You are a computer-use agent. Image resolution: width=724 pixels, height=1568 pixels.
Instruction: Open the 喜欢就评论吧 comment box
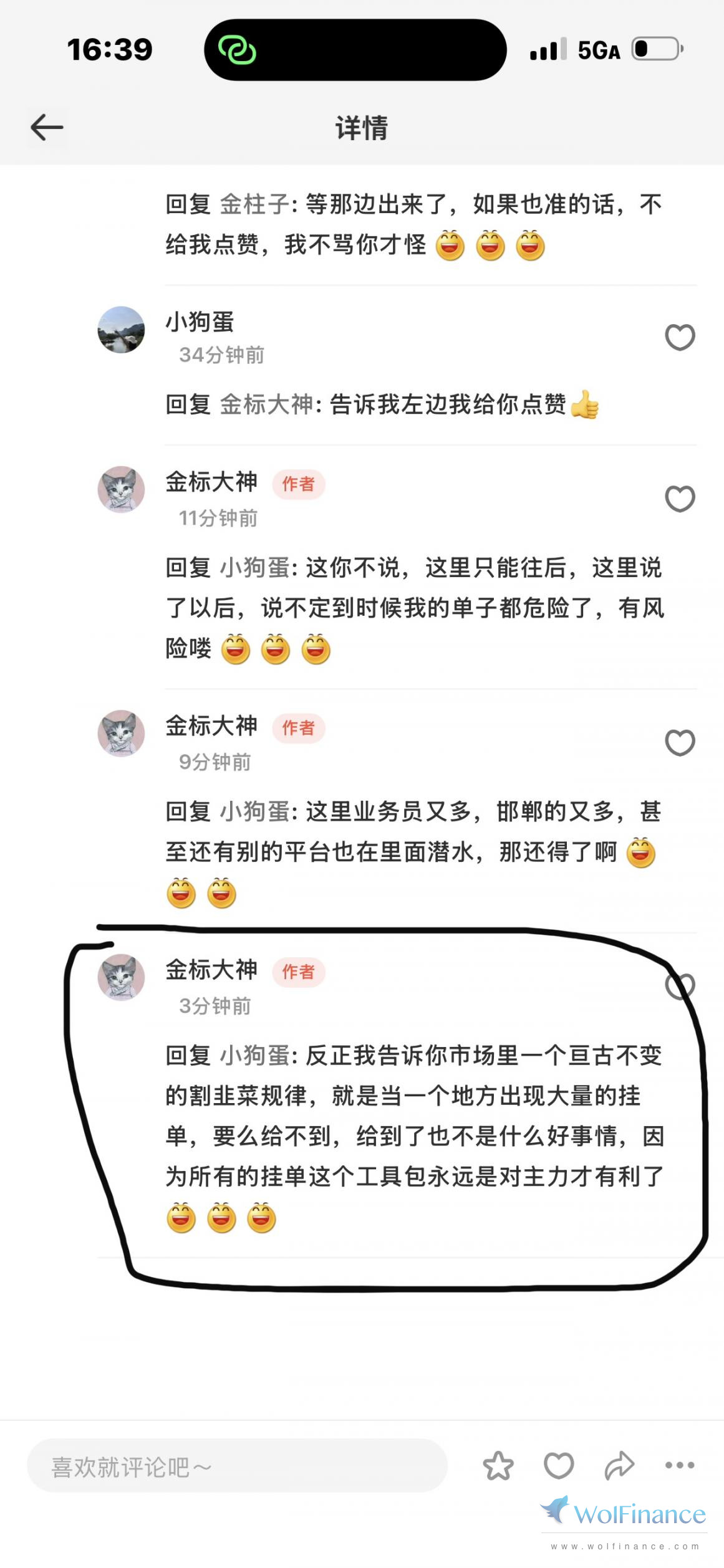click(237, 1466)
